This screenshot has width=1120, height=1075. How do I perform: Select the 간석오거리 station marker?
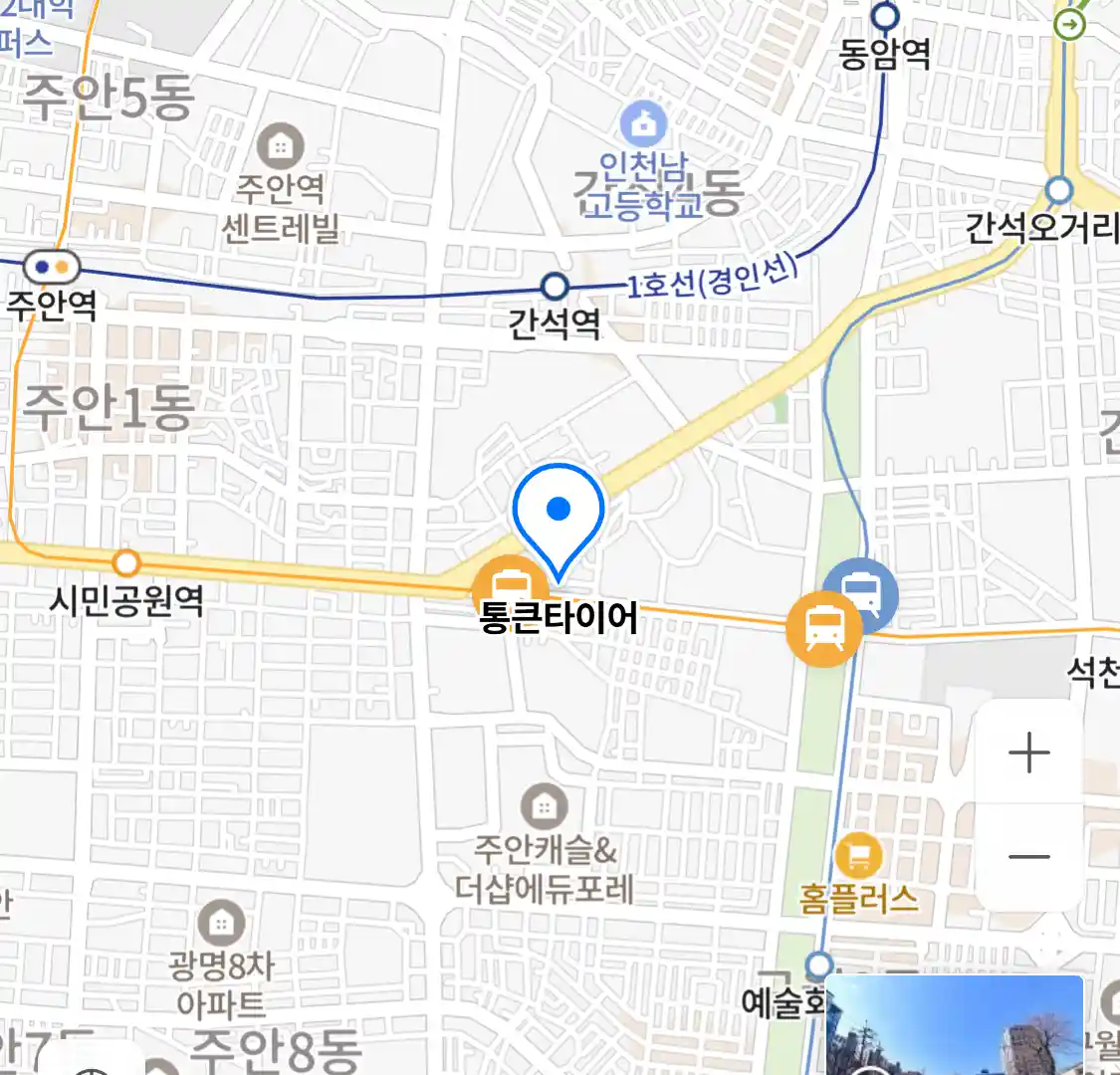1059,190
